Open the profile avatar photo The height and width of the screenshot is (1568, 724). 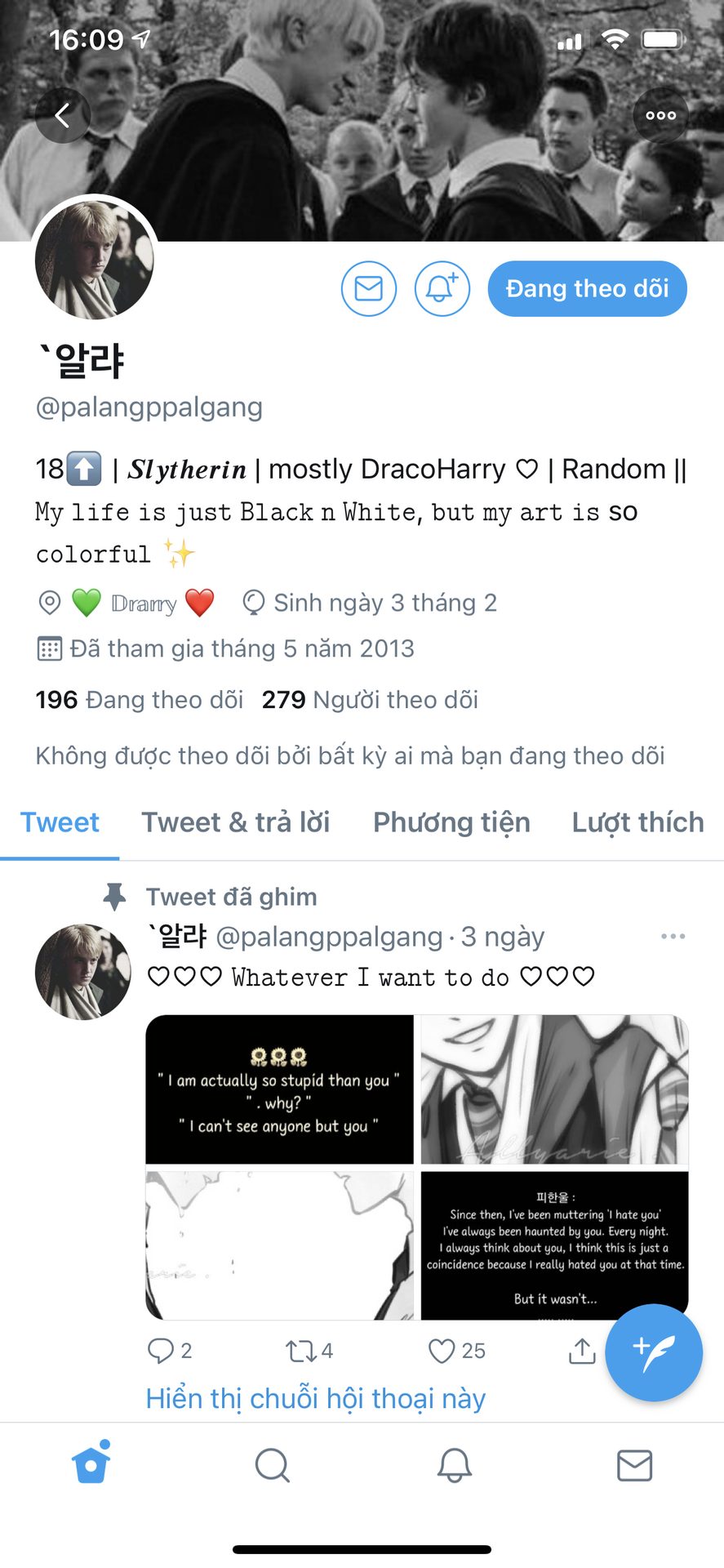95,260
